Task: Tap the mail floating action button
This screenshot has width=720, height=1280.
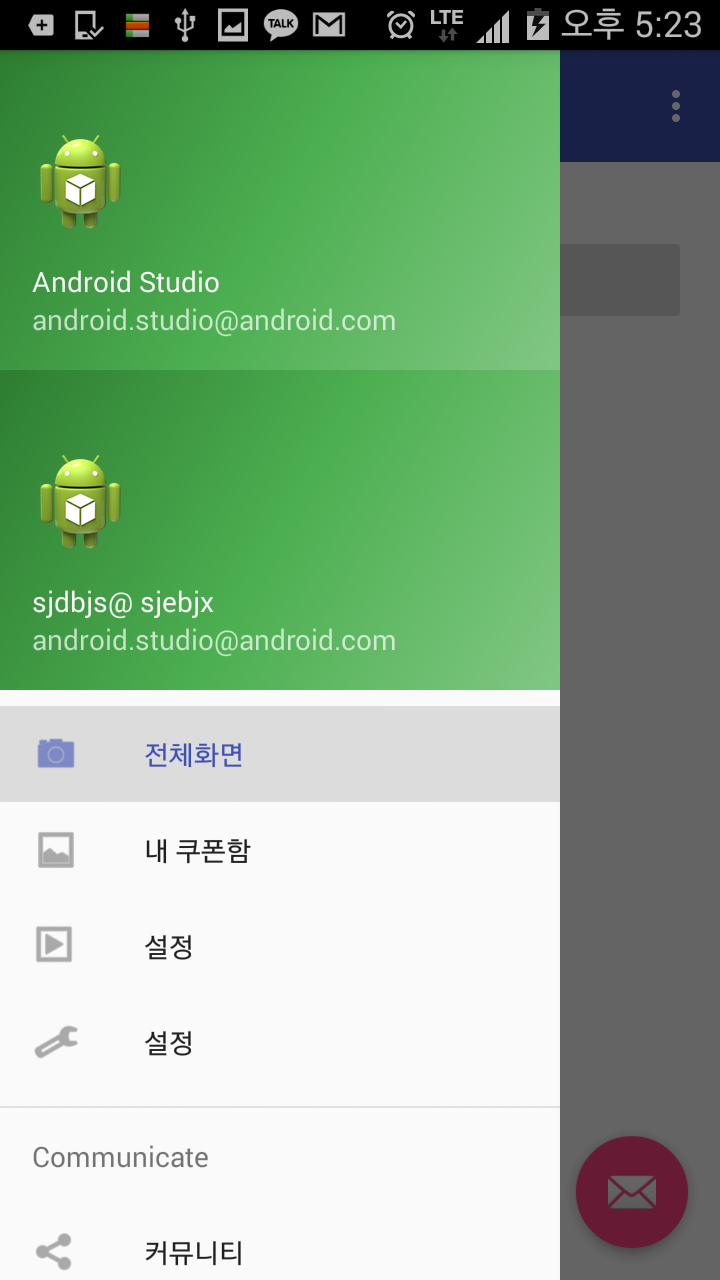Action: click(632, 1192)
